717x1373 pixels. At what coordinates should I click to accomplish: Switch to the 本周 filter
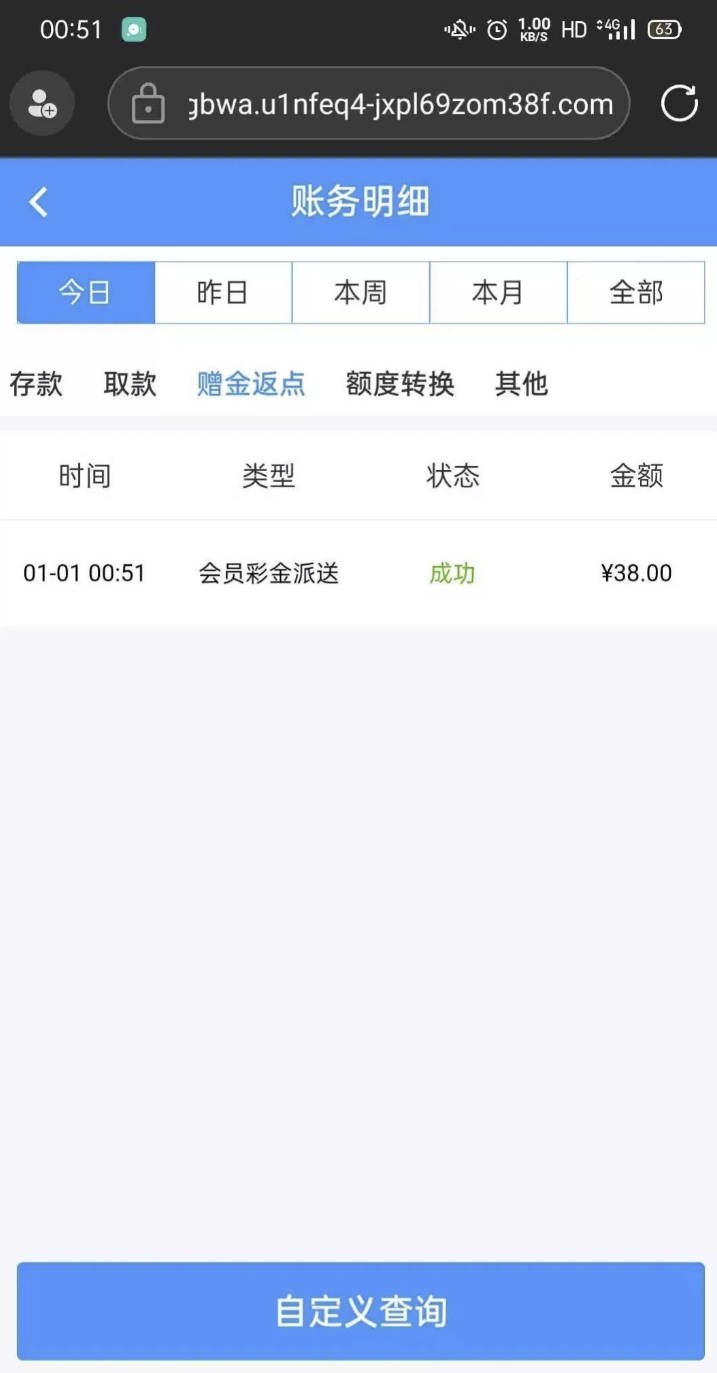pos(360,293)
